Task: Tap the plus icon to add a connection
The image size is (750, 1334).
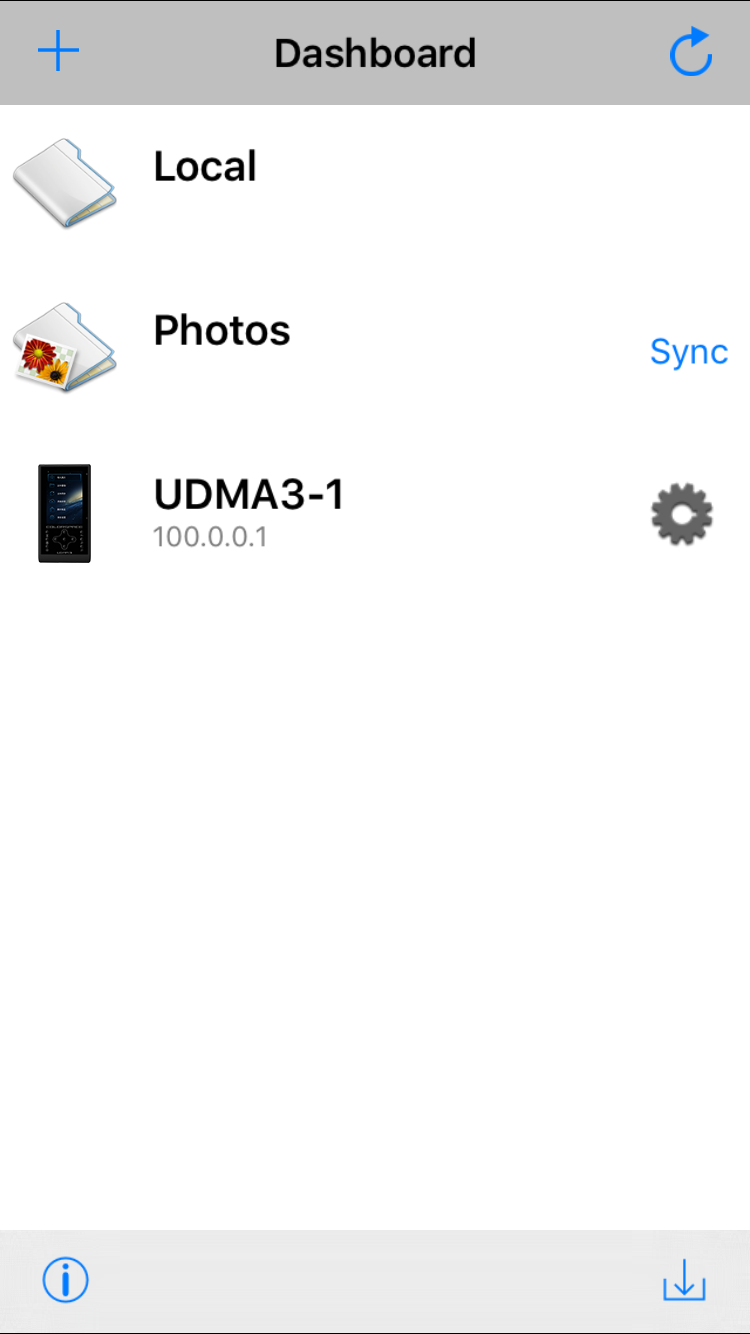Action: click(58, 51)
